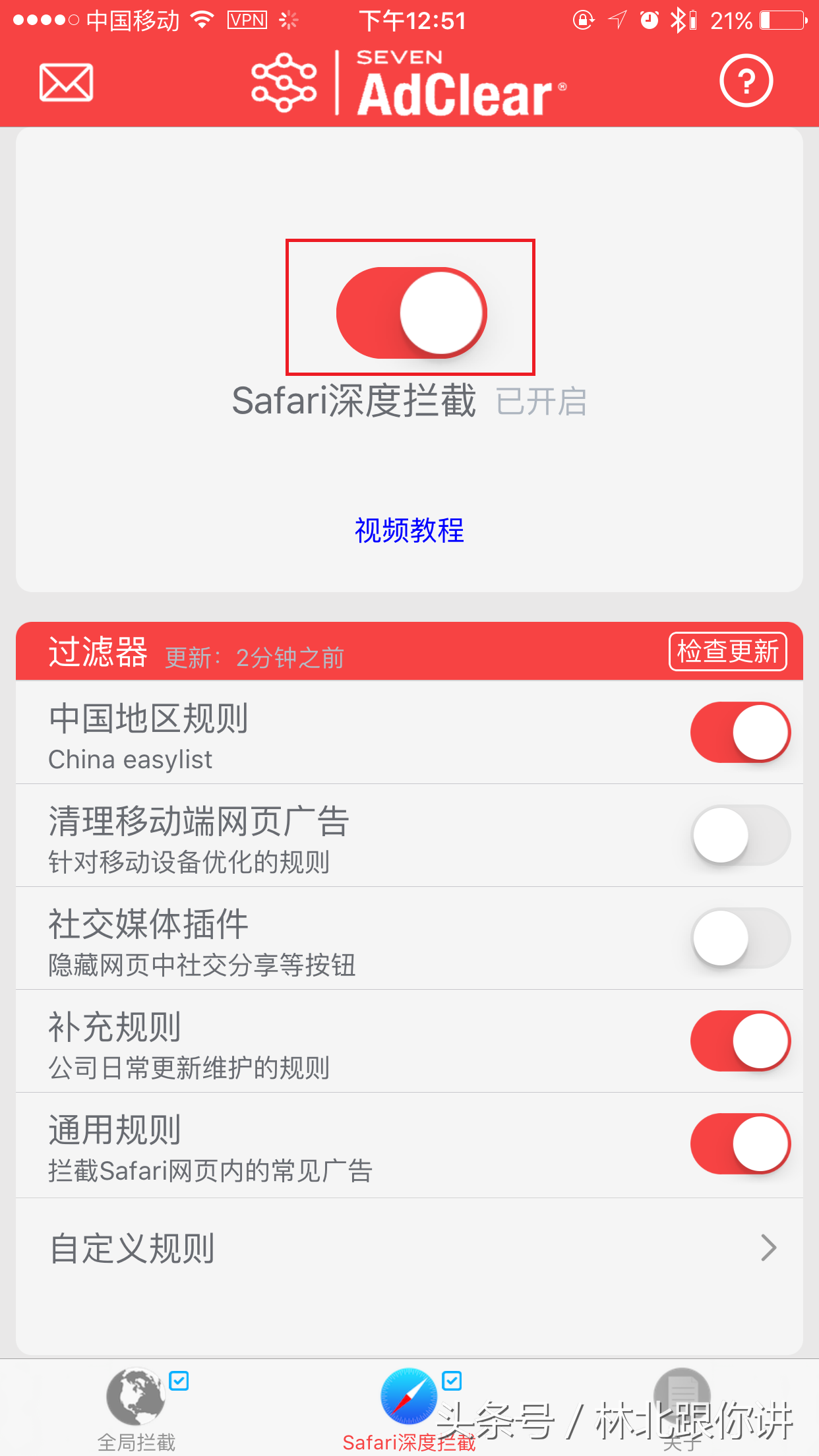The height and width of the screenshot is (1456, 819).
Task: Open the help question mark icon
Action: (x=746, y=81)
